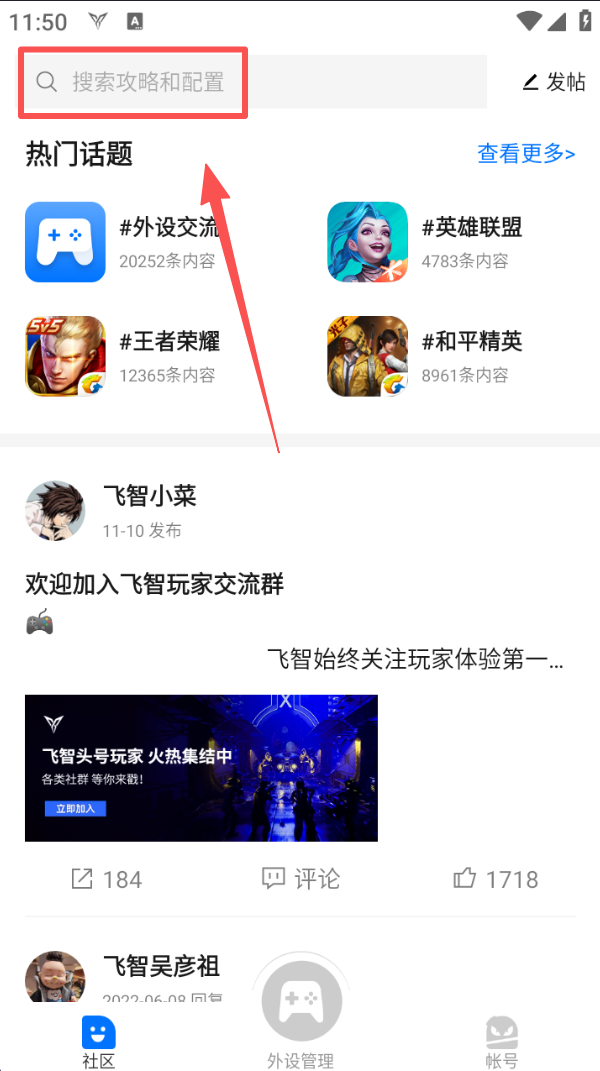600x1071 pixels.
Task: Switch to the 帐号 tab
Action: click(x=502, y=1042)
